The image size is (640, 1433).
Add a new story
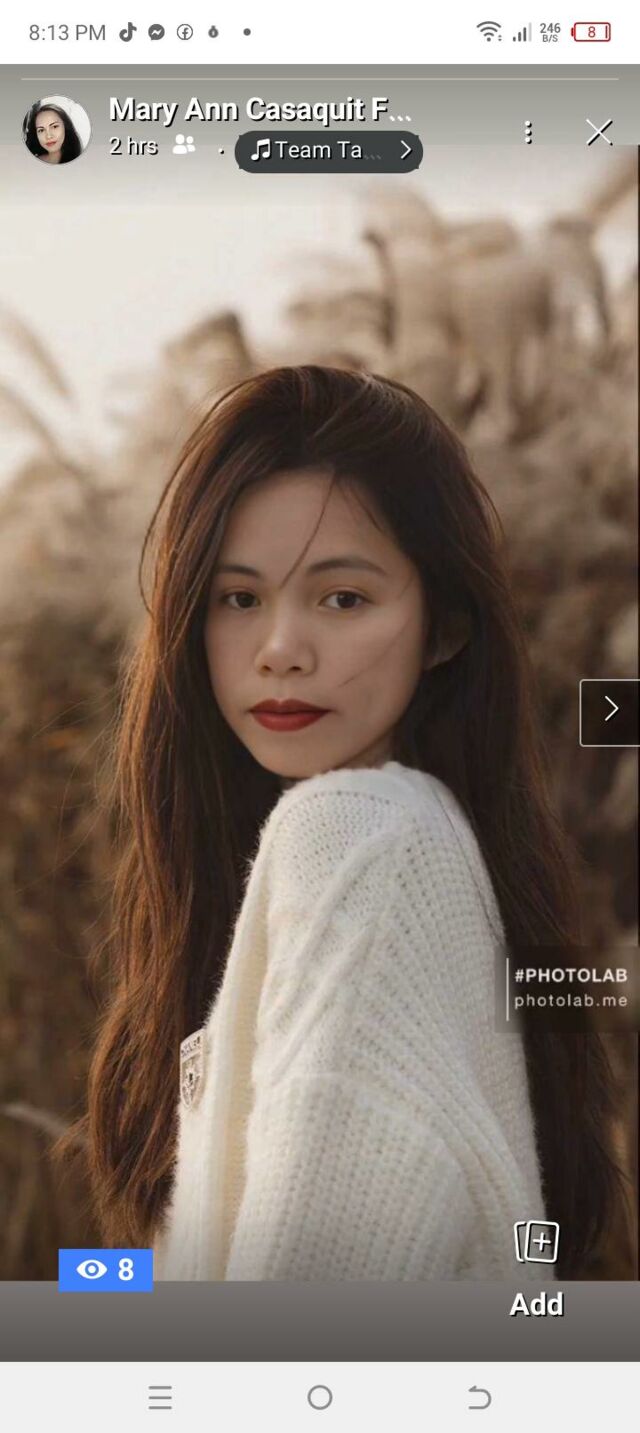(x=537, y=1265)
